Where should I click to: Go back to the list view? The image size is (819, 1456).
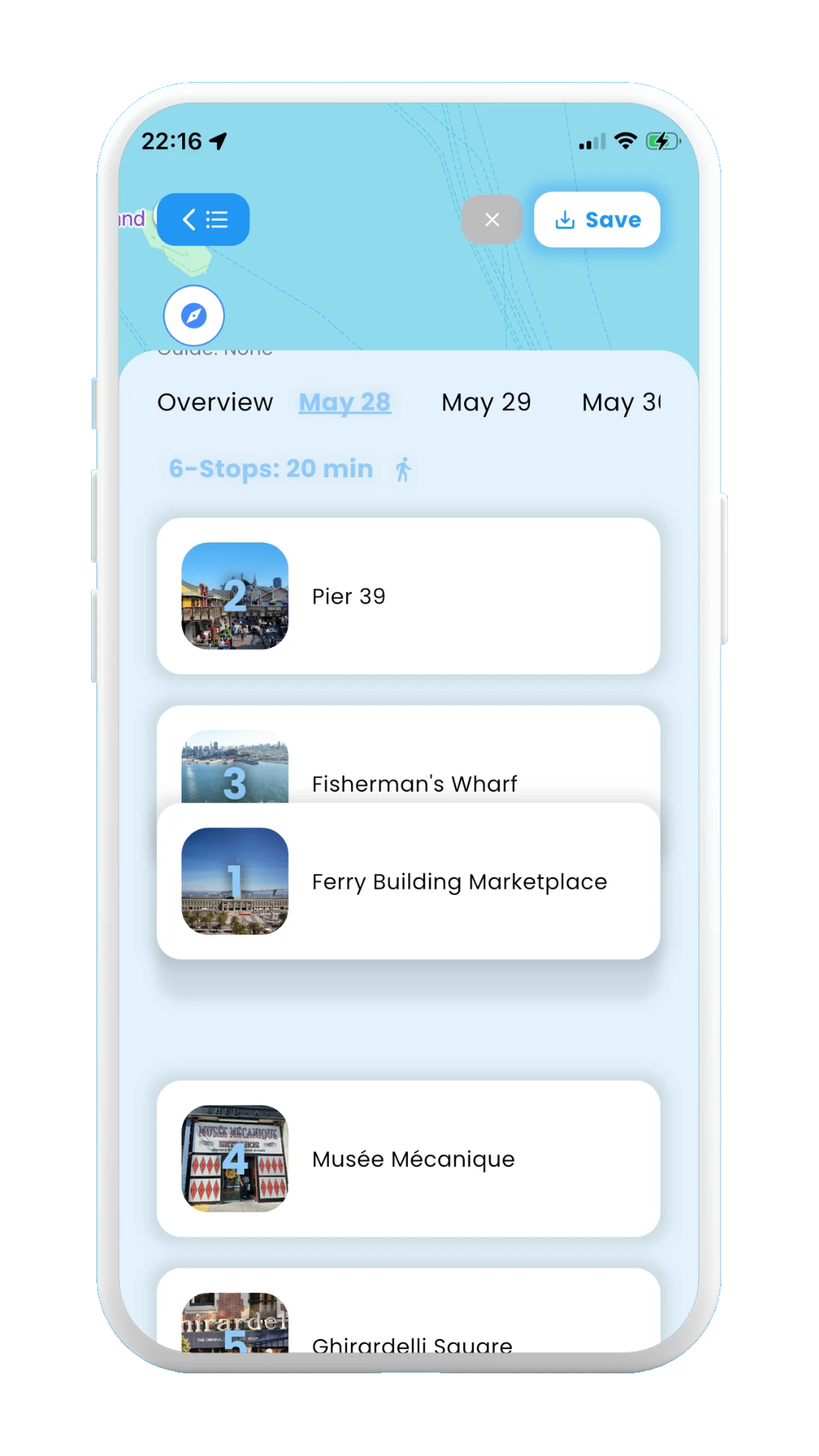click(x=203, y=220)
